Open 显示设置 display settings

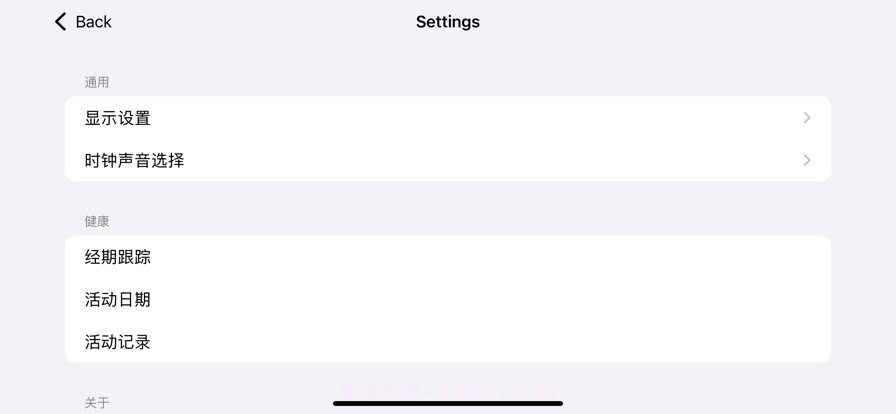(x=447, y=118)
